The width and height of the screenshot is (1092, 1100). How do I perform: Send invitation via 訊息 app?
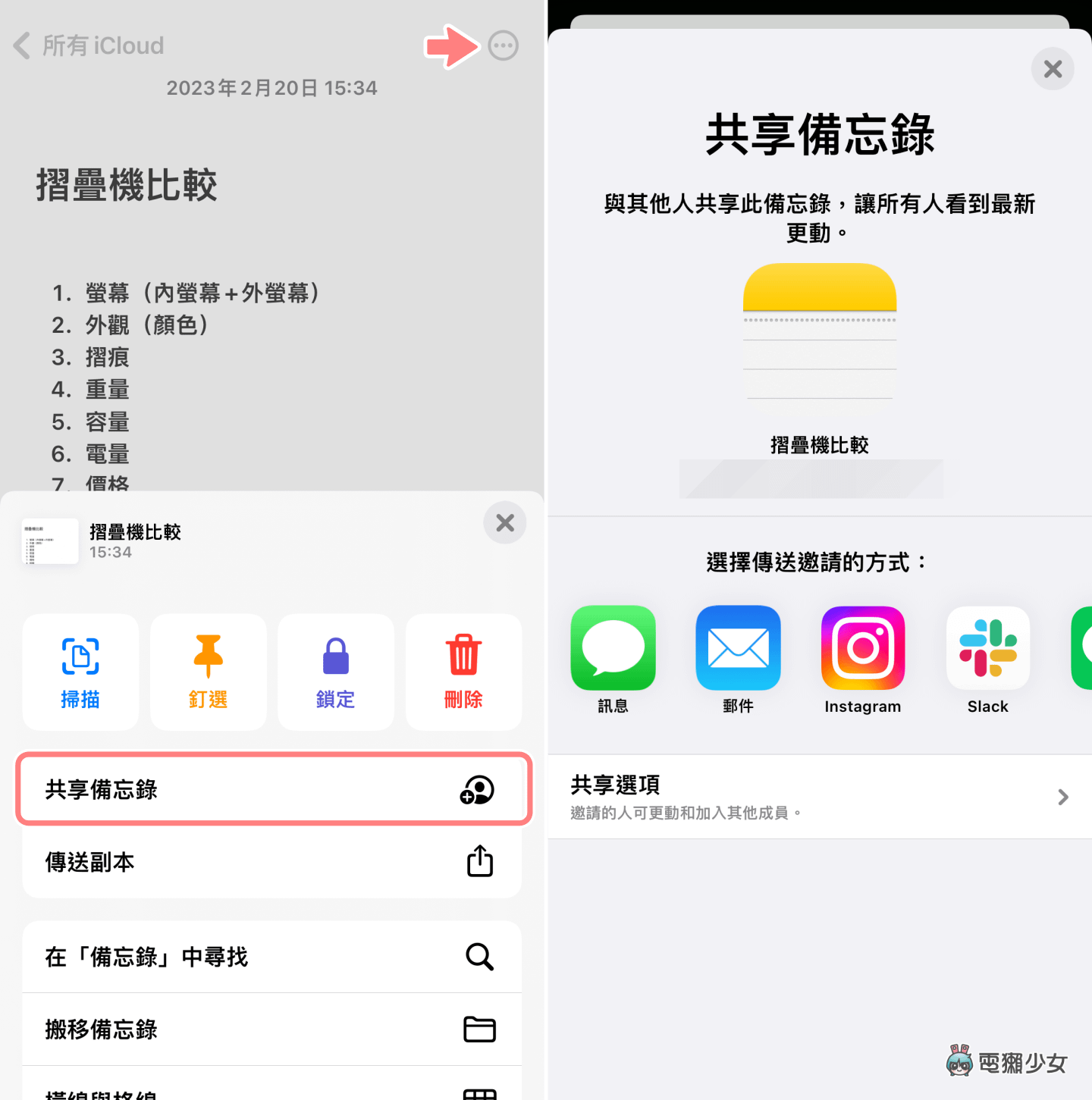pos(613,649)
